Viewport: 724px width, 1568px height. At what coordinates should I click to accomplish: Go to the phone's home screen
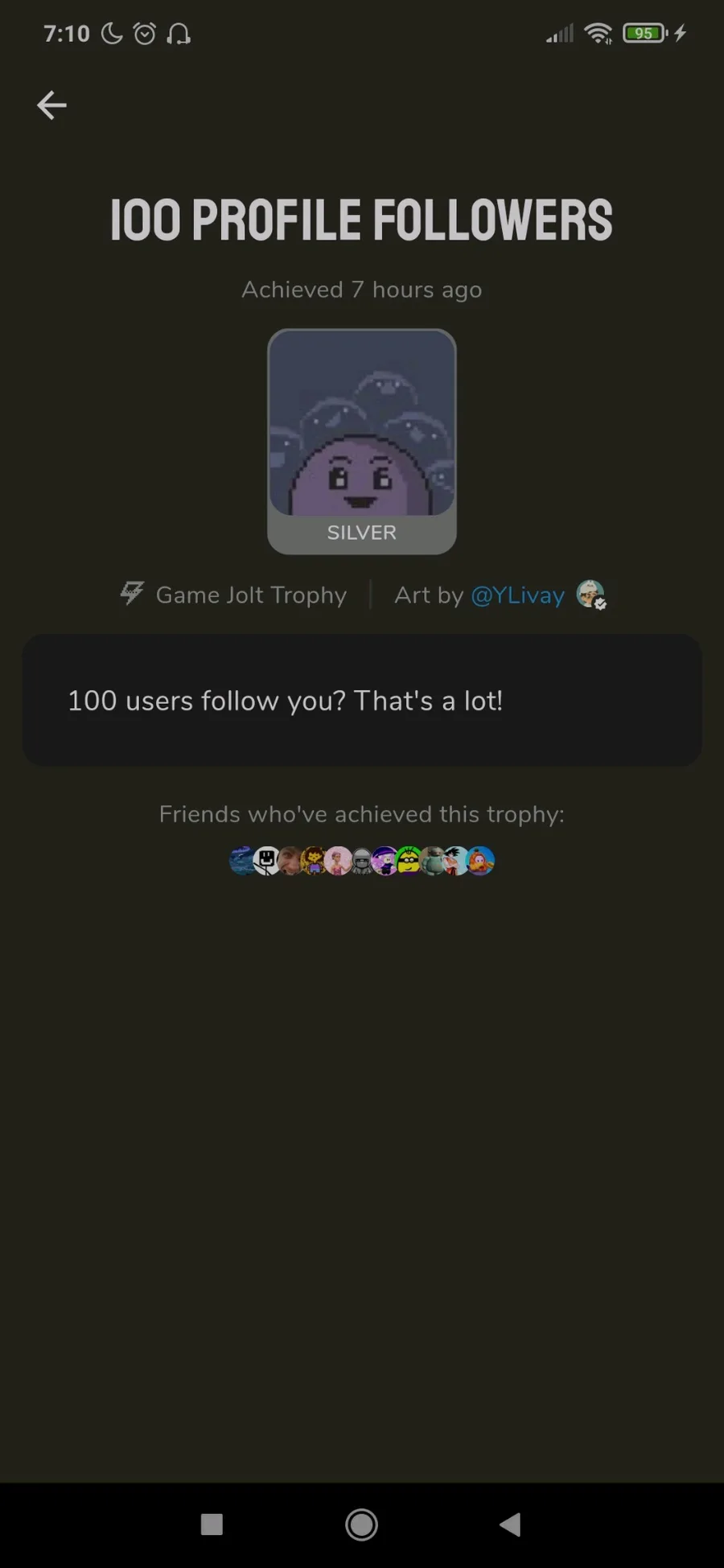tap(361, 1524)
